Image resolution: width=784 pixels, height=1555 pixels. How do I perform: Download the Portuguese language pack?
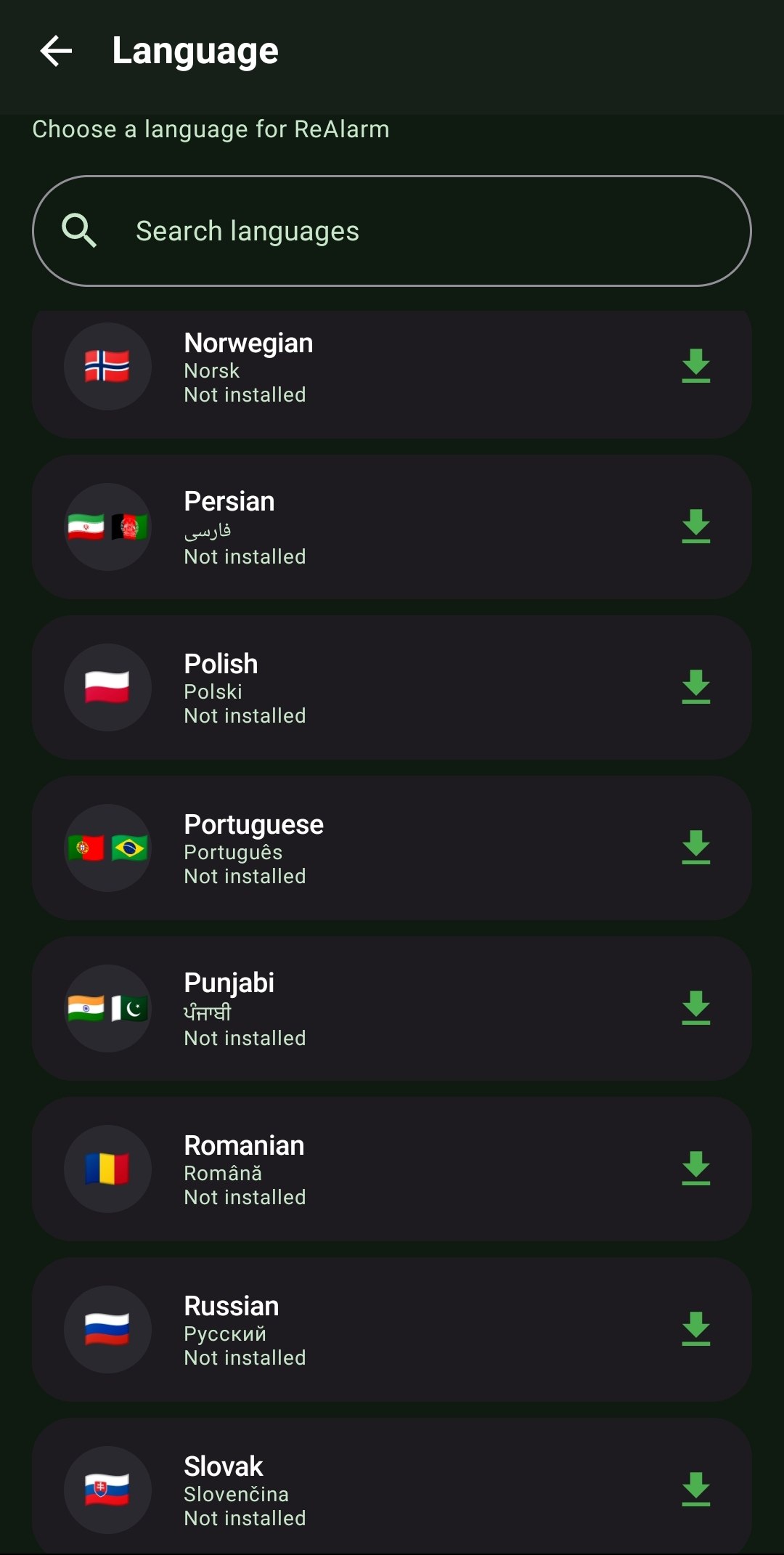tap(695, 848)
